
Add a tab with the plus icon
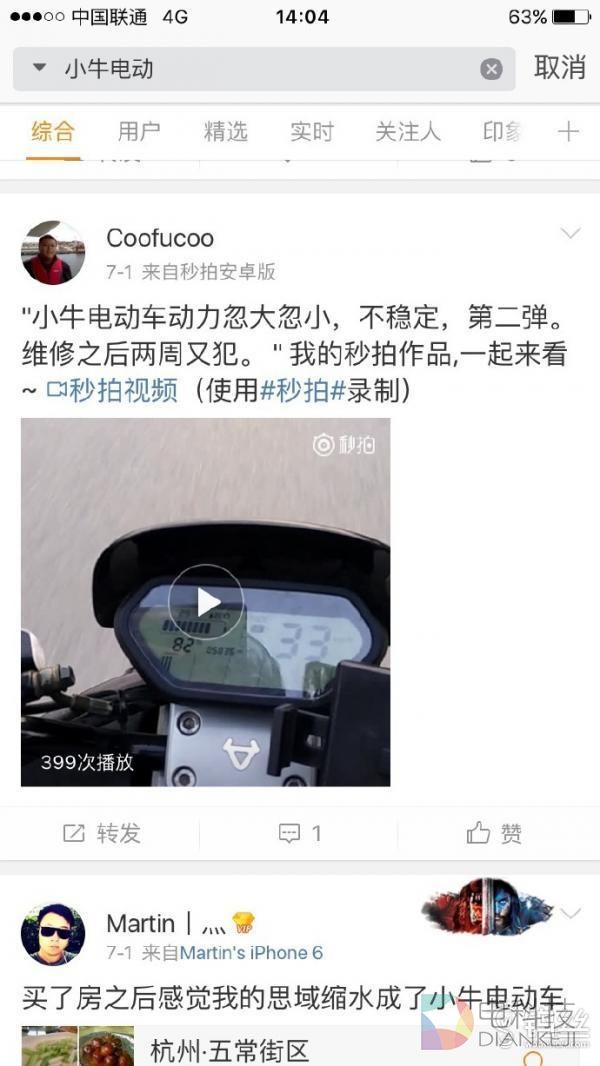(x=568, y=131)
